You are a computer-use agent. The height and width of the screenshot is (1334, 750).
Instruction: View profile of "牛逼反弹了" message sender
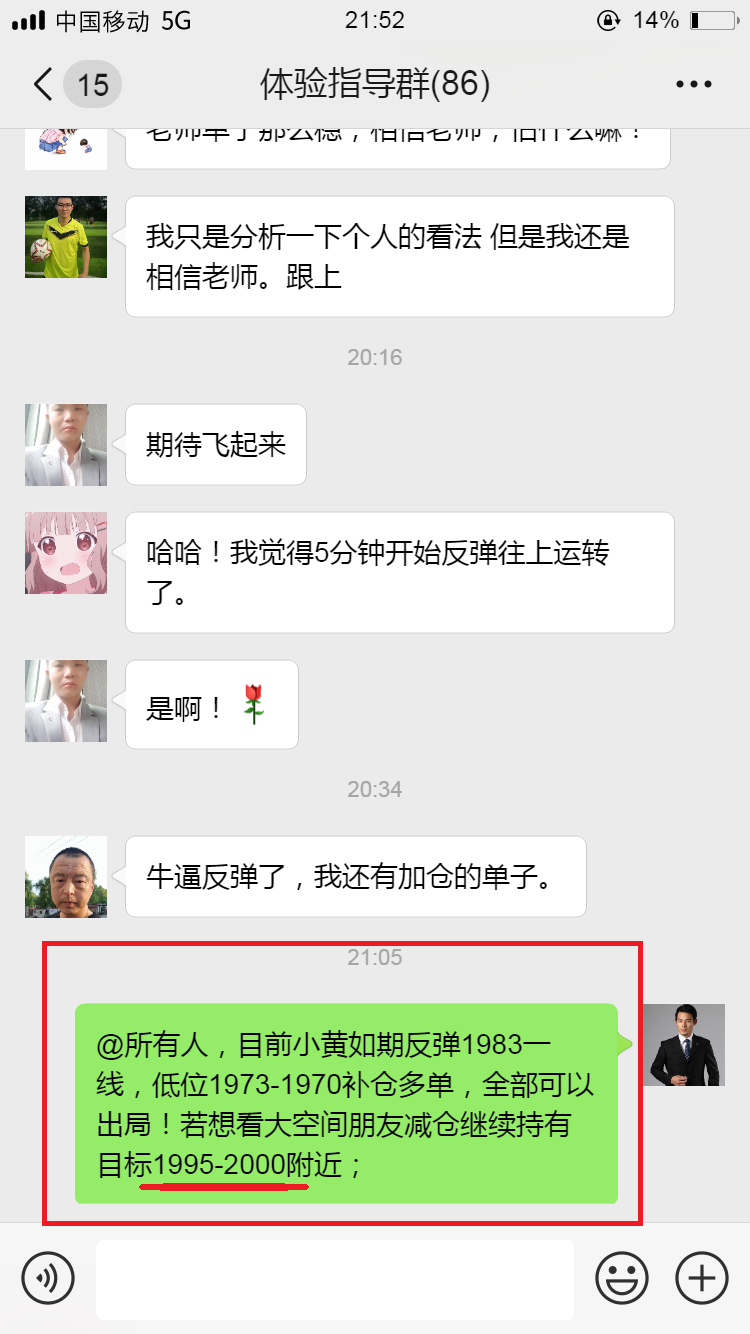(x=66, y=877)
